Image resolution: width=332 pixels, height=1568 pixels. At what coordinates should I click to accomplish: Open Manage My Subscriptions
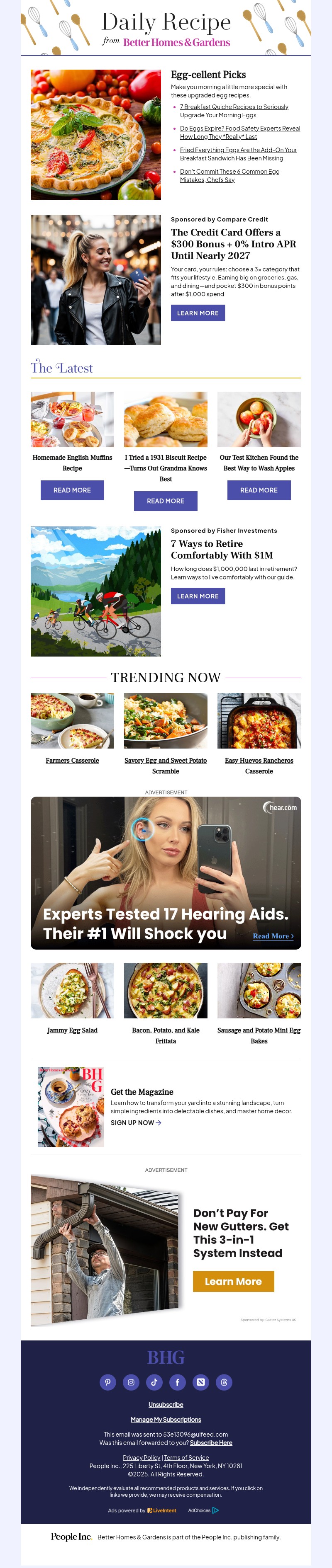pos(166,1419)
